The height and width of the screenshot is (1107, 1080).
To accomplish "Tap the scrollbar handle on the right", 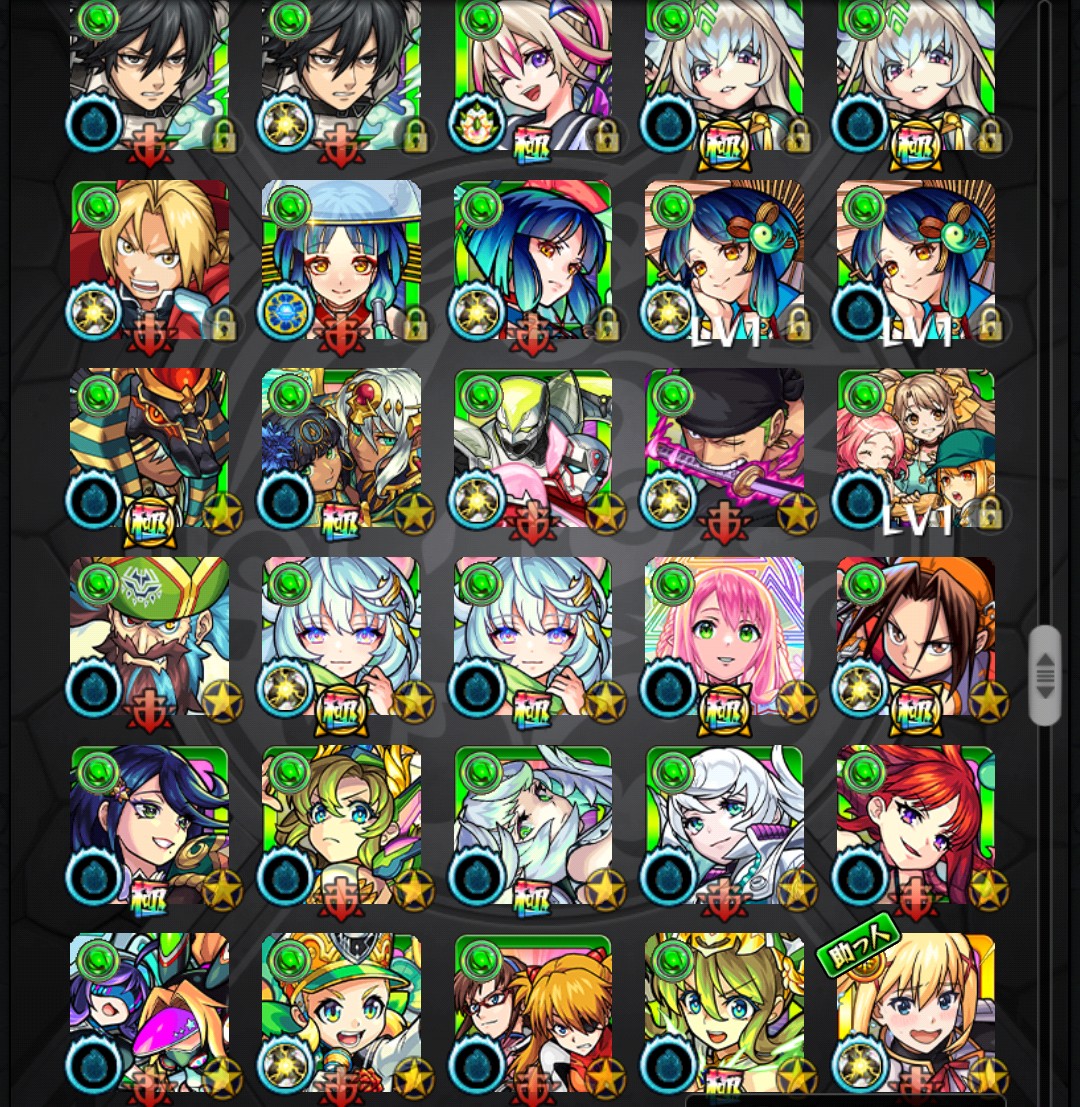I will click(1044, 675).
